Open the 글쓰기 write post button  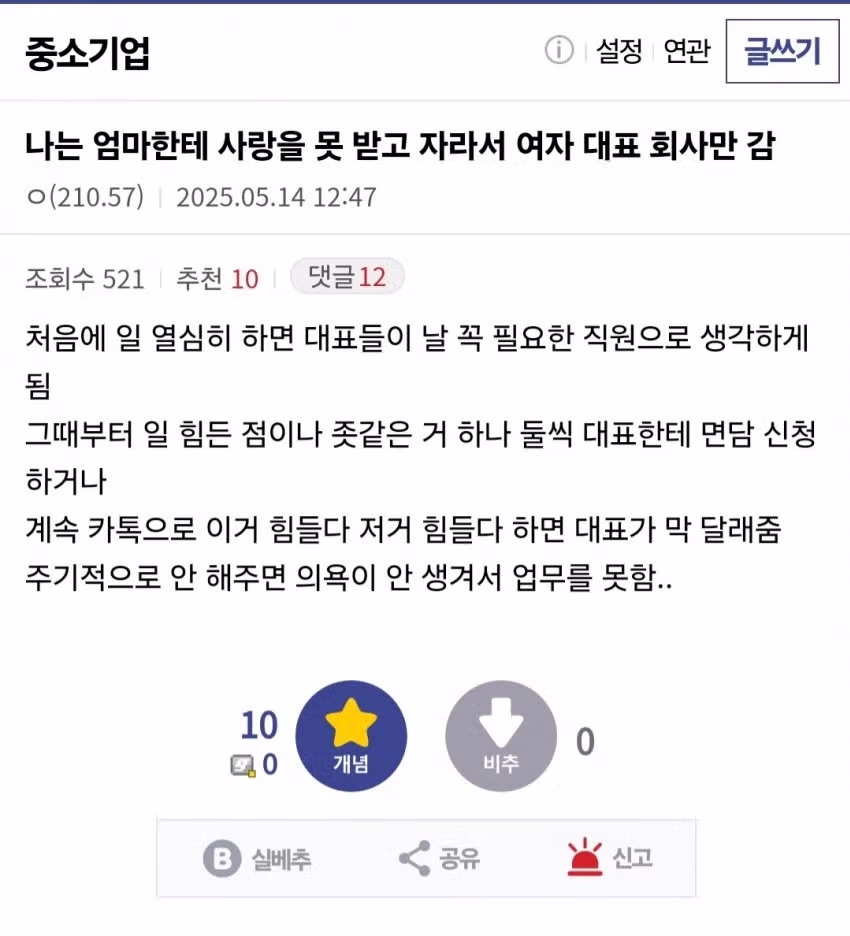click(781, 51)
